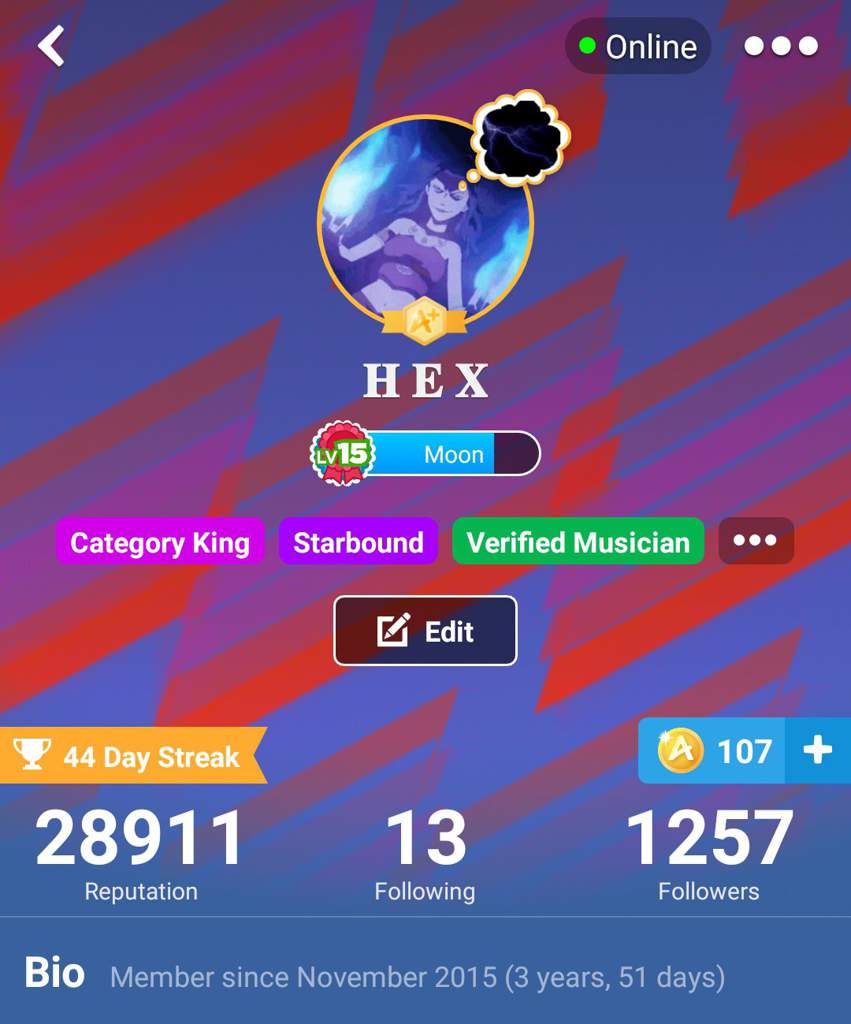Go back using the top arrow

[51, 46]
